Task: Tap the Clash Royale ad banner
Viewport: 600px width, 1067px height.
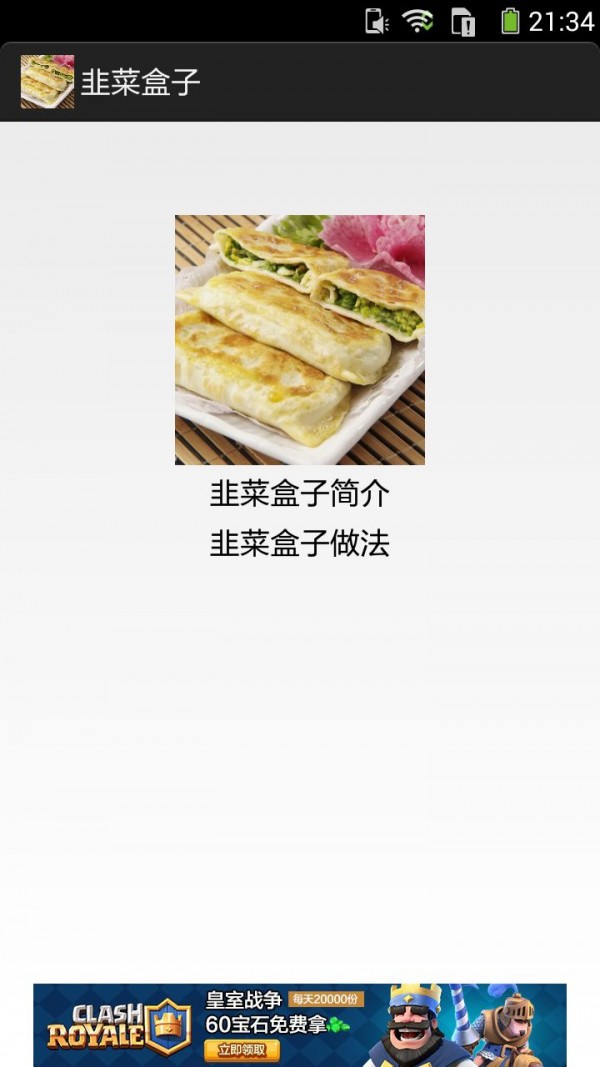Action: tap(299, 1025)
